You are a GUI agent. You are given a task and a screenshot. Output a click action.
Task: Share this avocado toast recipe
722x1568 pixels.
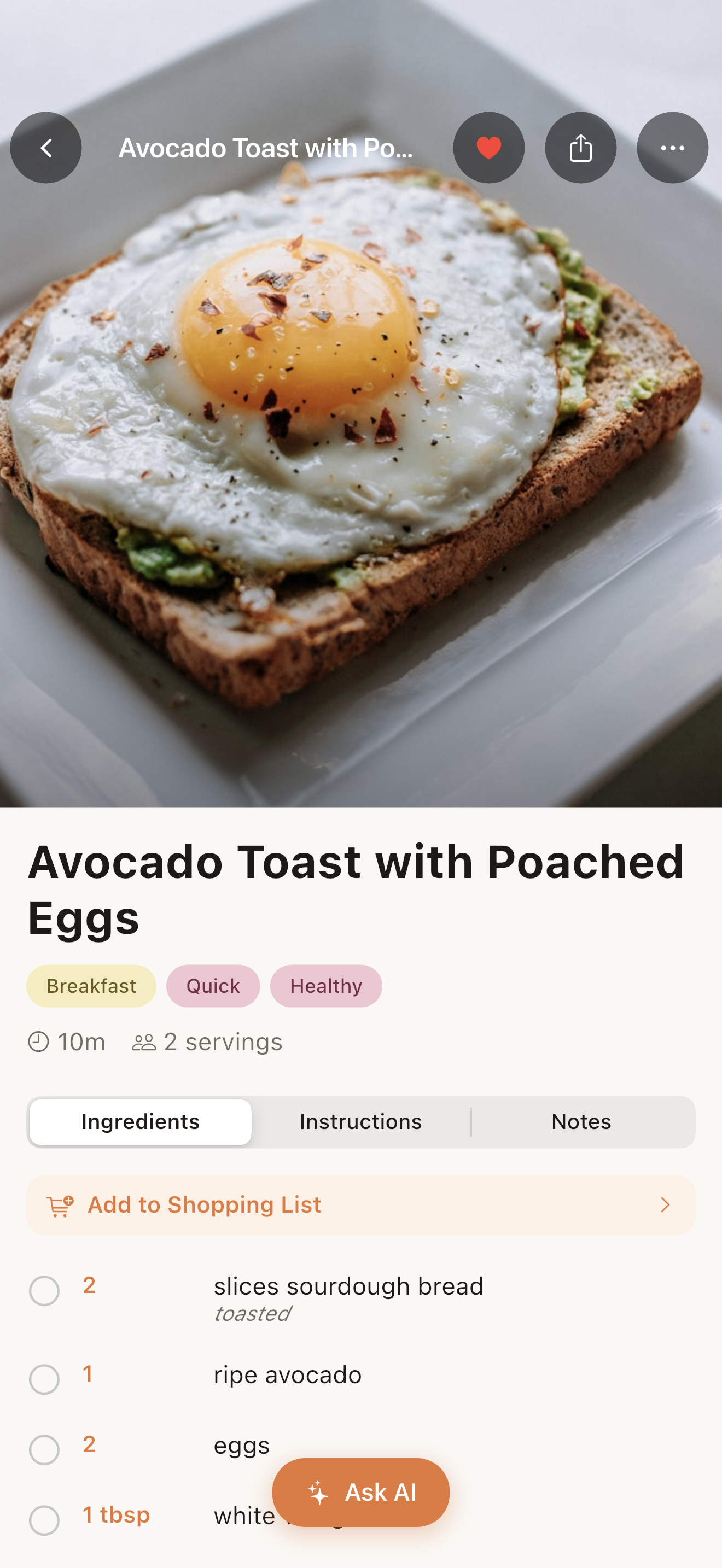580,148
